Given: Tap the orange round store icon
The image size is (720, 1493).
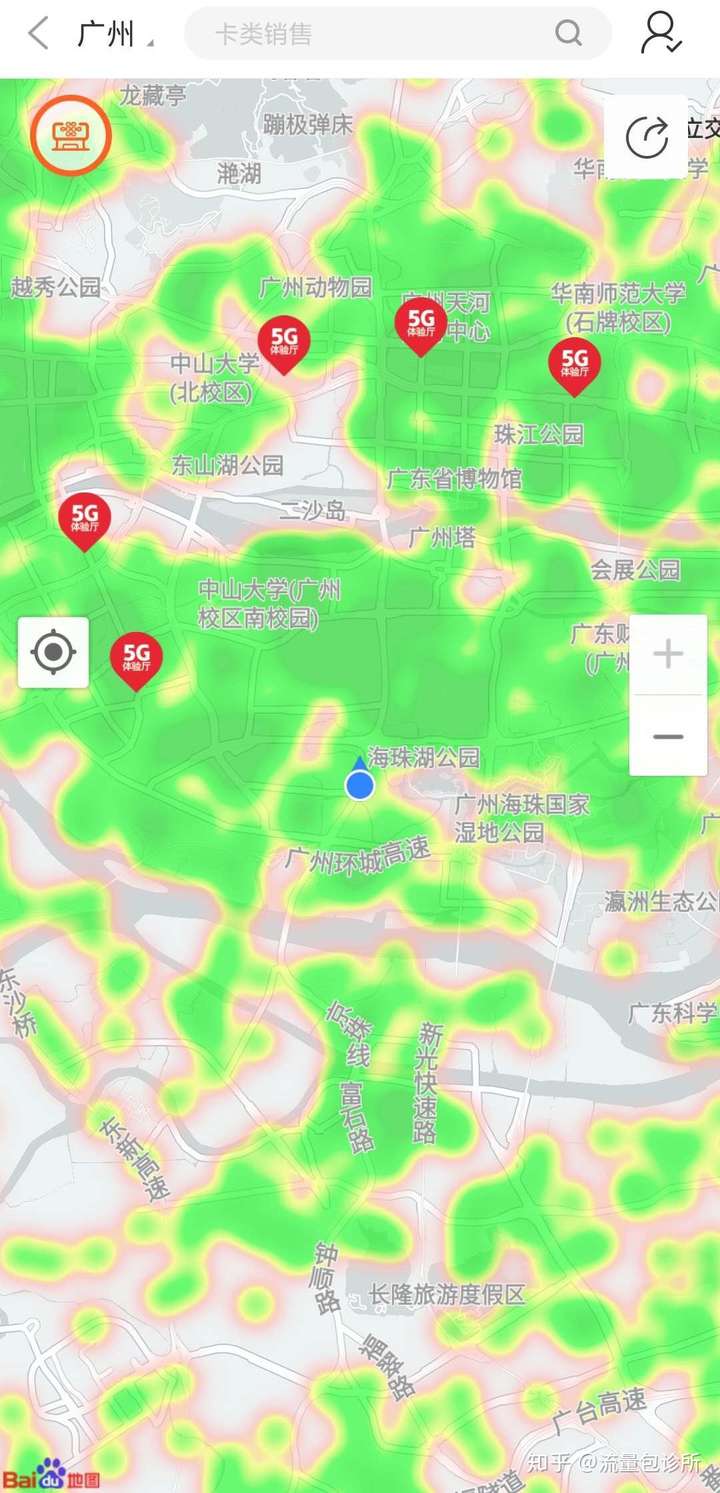Looking at the screenshot, I should pyautogui.click(x=70, y=135).
